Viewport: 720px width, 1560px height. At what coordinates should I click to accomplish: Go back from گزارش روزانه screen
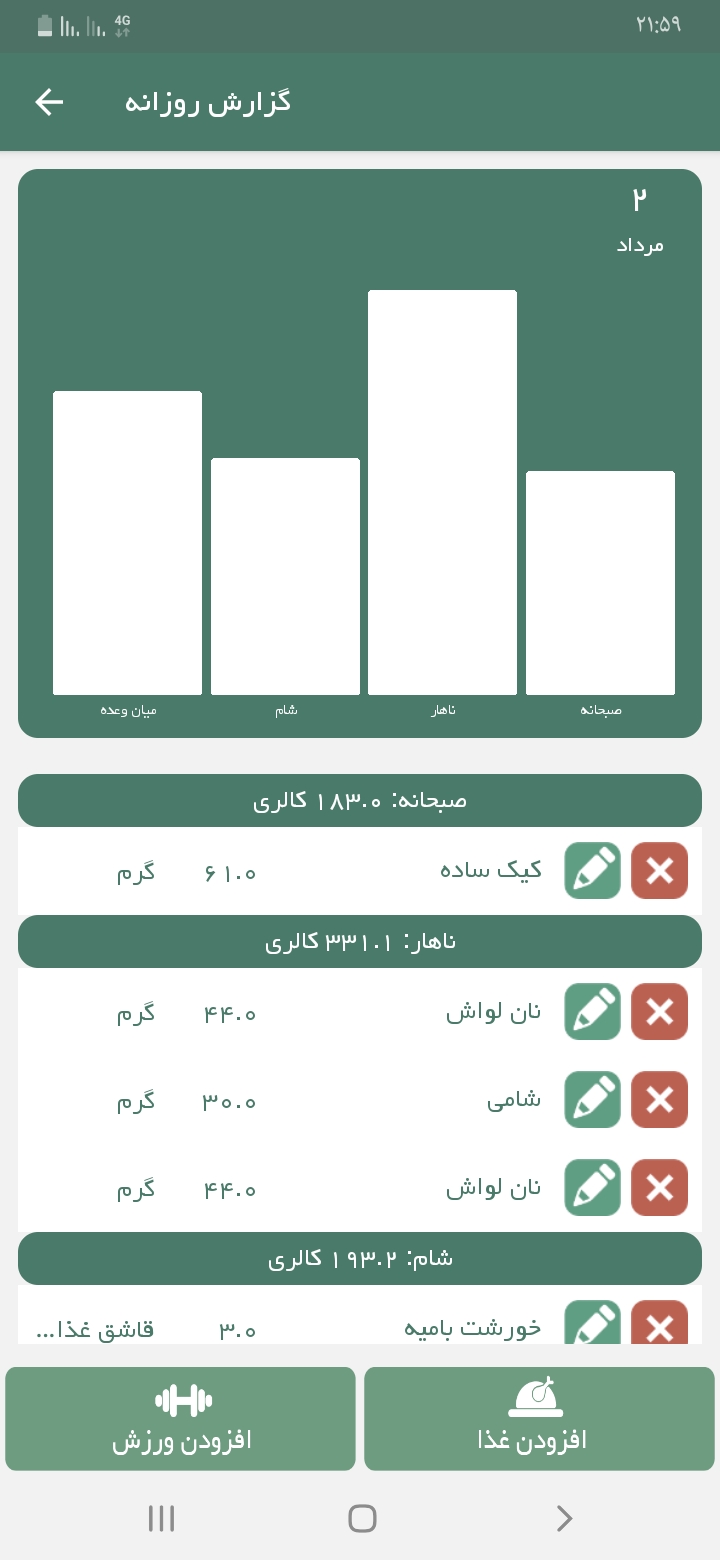(x=49, y=102)
